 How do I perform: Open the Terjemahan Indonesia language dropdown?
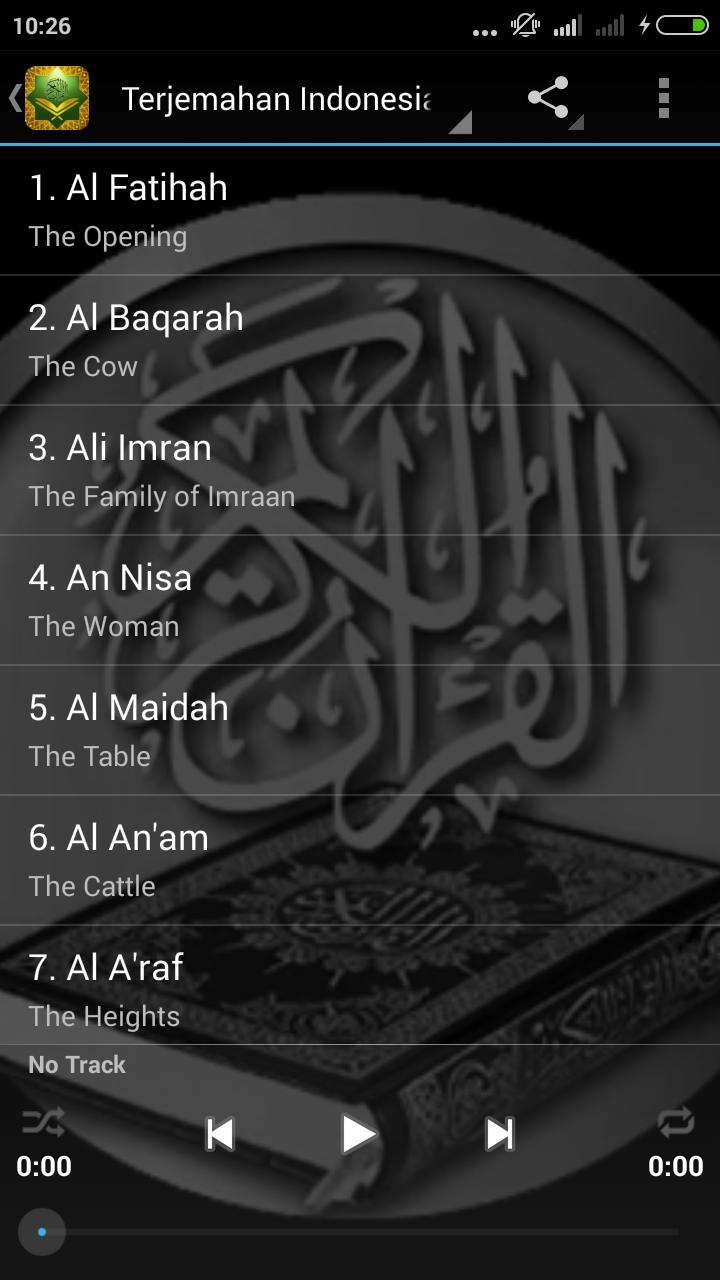(275, 97)
